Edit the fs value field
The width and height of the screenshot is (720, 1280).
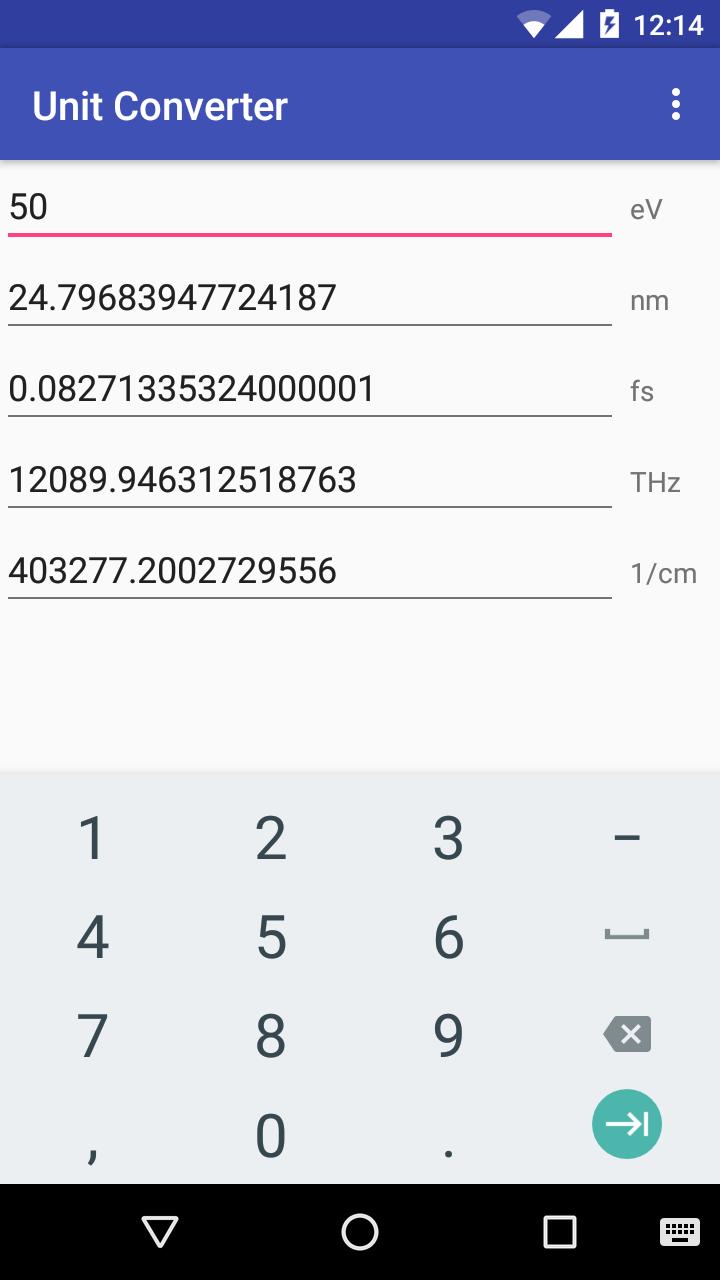tap(309, 390)
